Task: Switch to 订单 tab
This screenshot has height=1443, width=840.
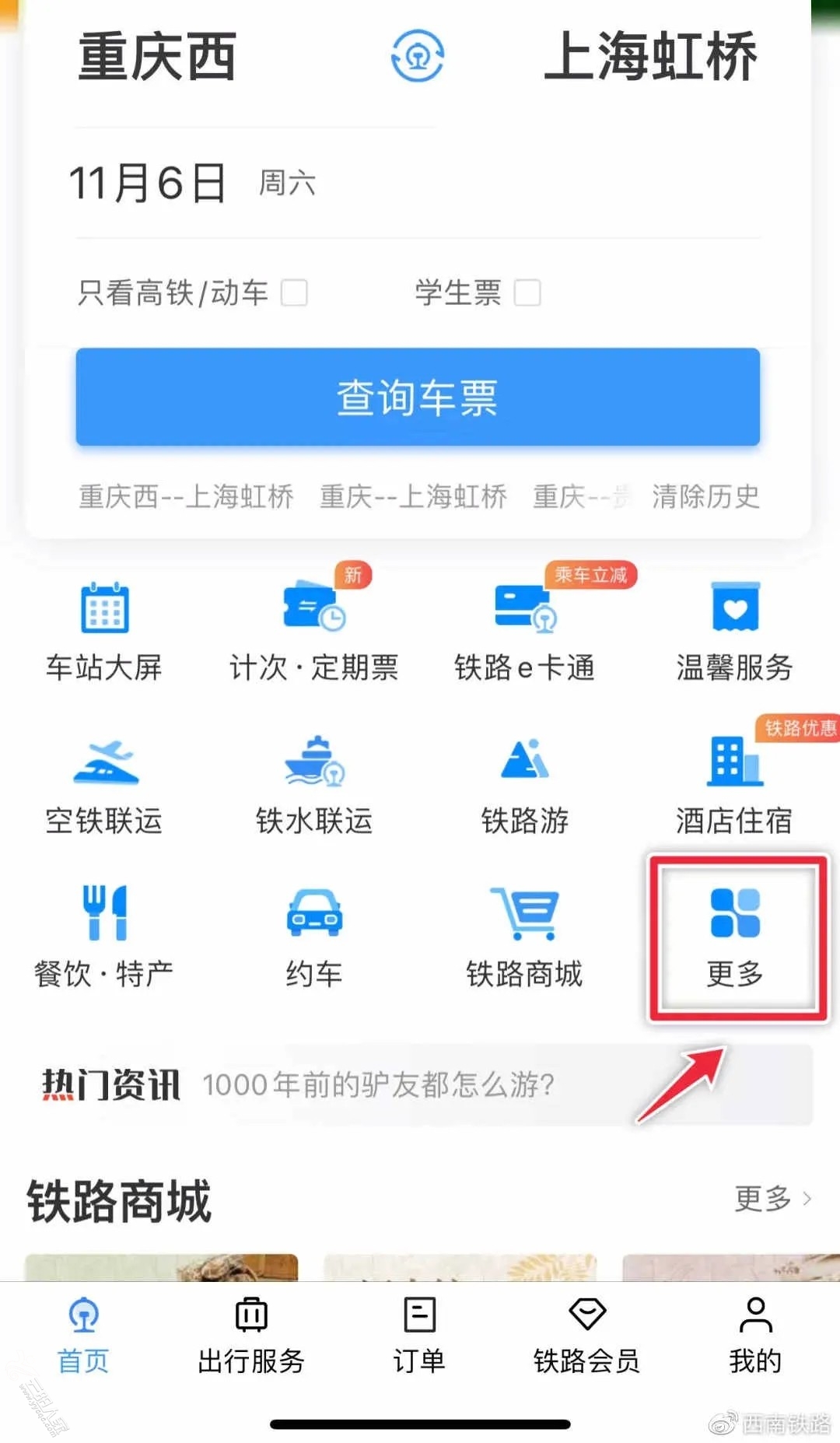Action: pos(419,1336)
